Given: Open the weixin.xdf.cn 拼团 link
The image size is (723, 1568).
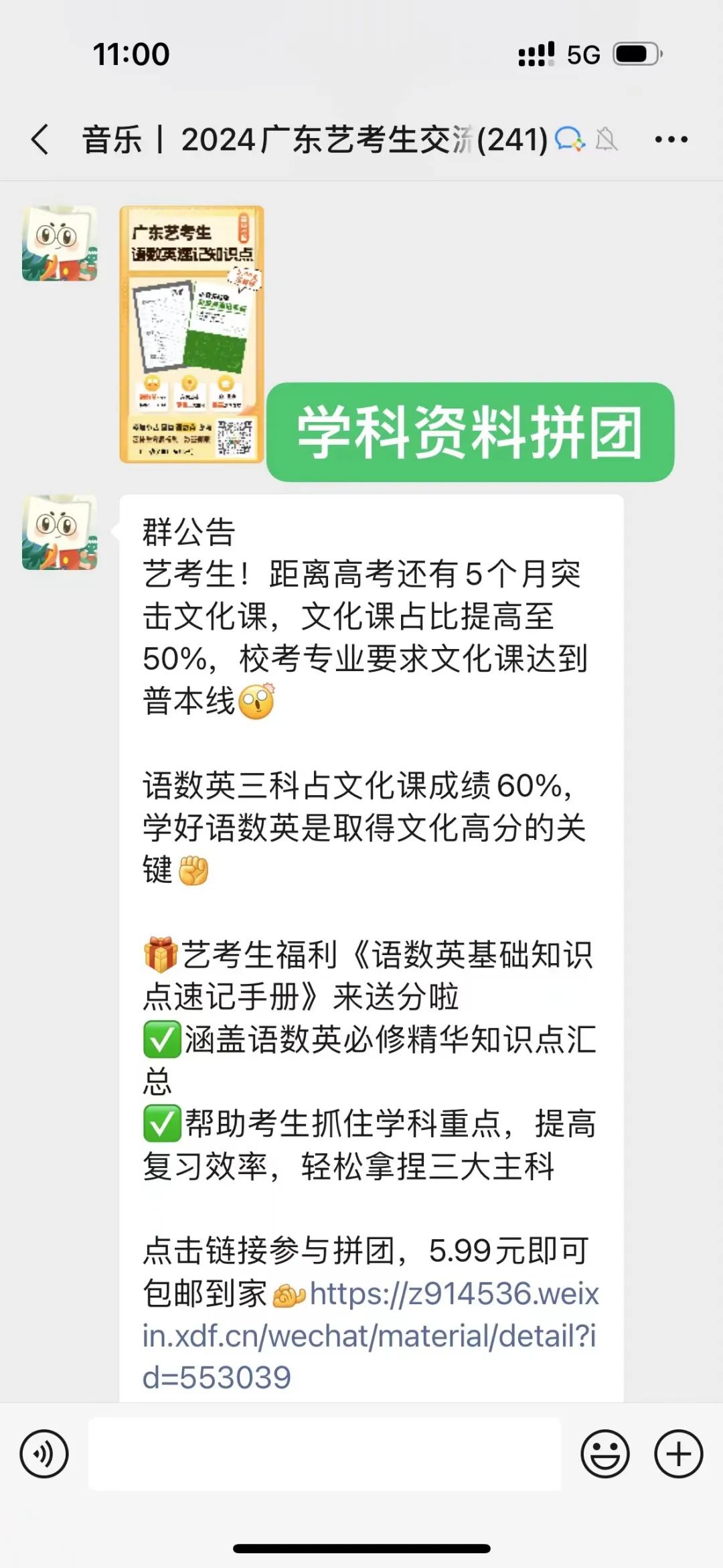Looking at the screenshot, I should pyautogui.click(x=368, y=1336).
